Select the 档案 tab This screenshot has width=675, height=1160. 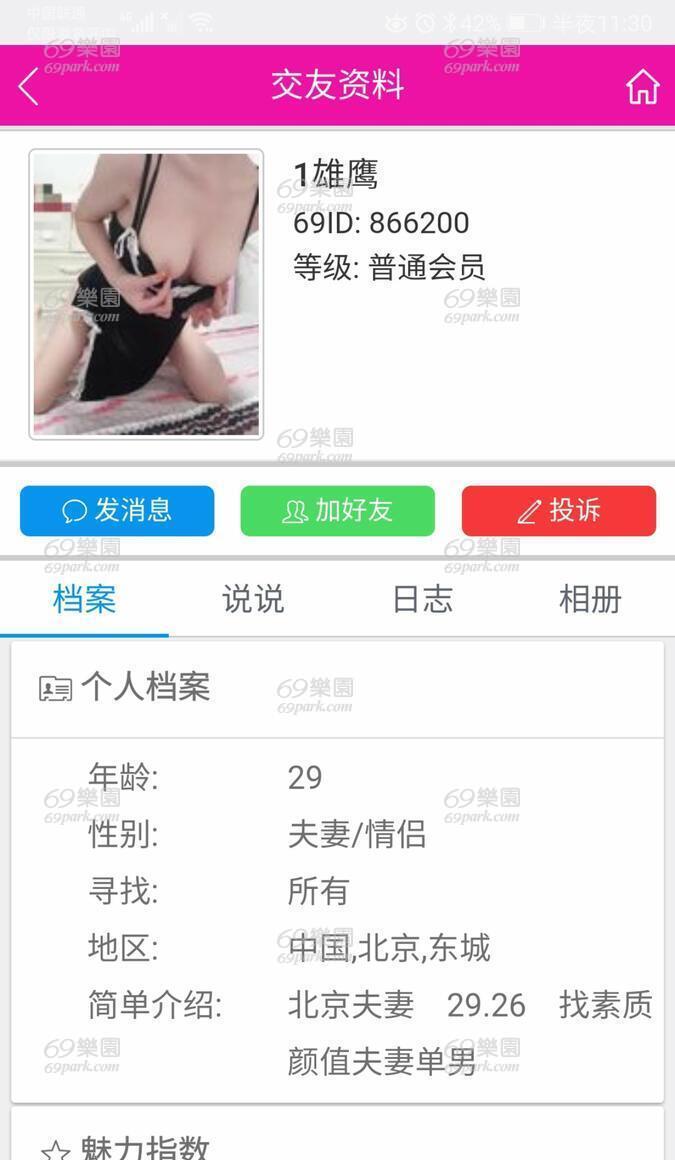[x=84, y=599]
